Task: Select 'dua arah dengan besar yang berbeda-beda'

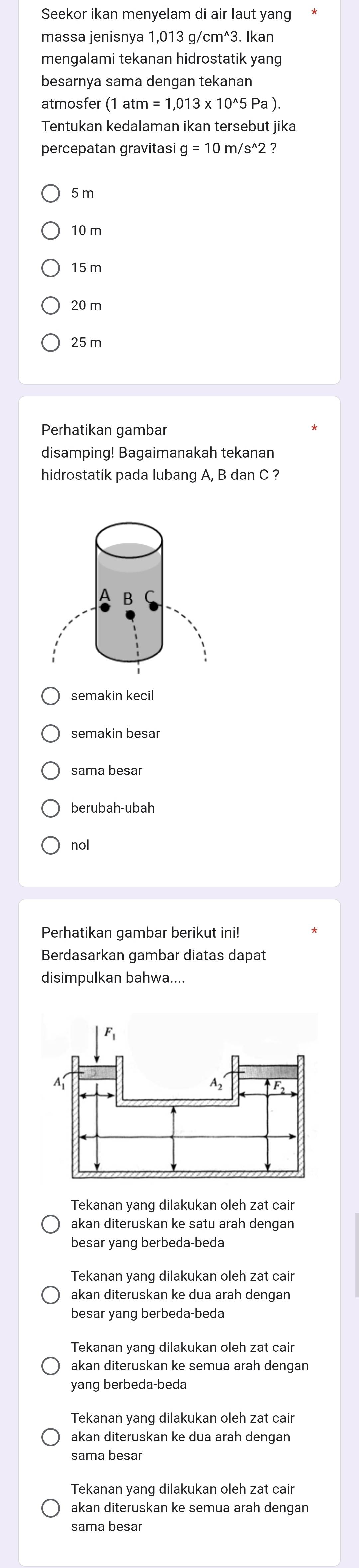Action: [51, 1295]
